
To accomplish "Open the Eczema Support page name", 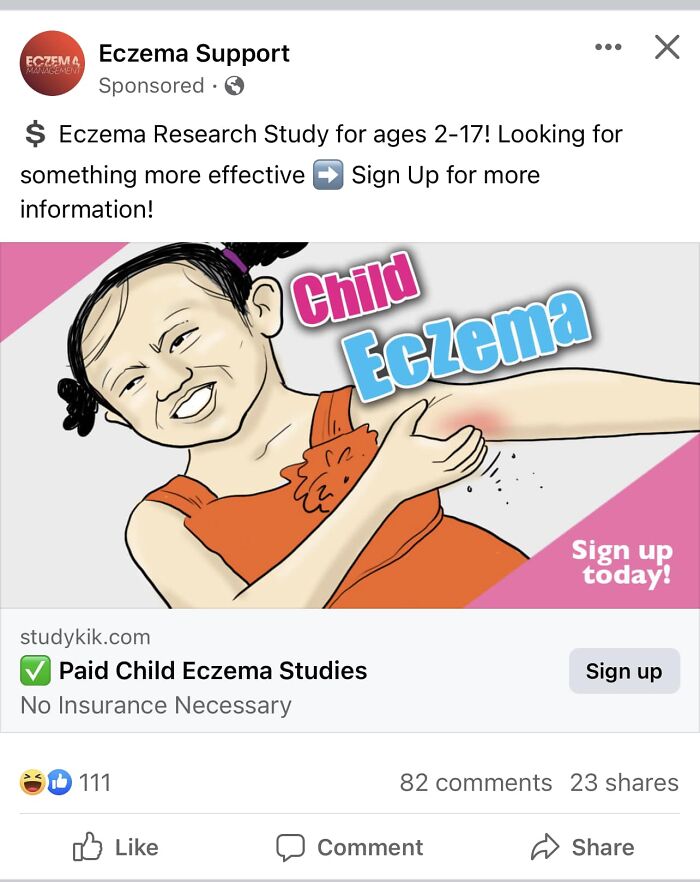I will point(194,54).
